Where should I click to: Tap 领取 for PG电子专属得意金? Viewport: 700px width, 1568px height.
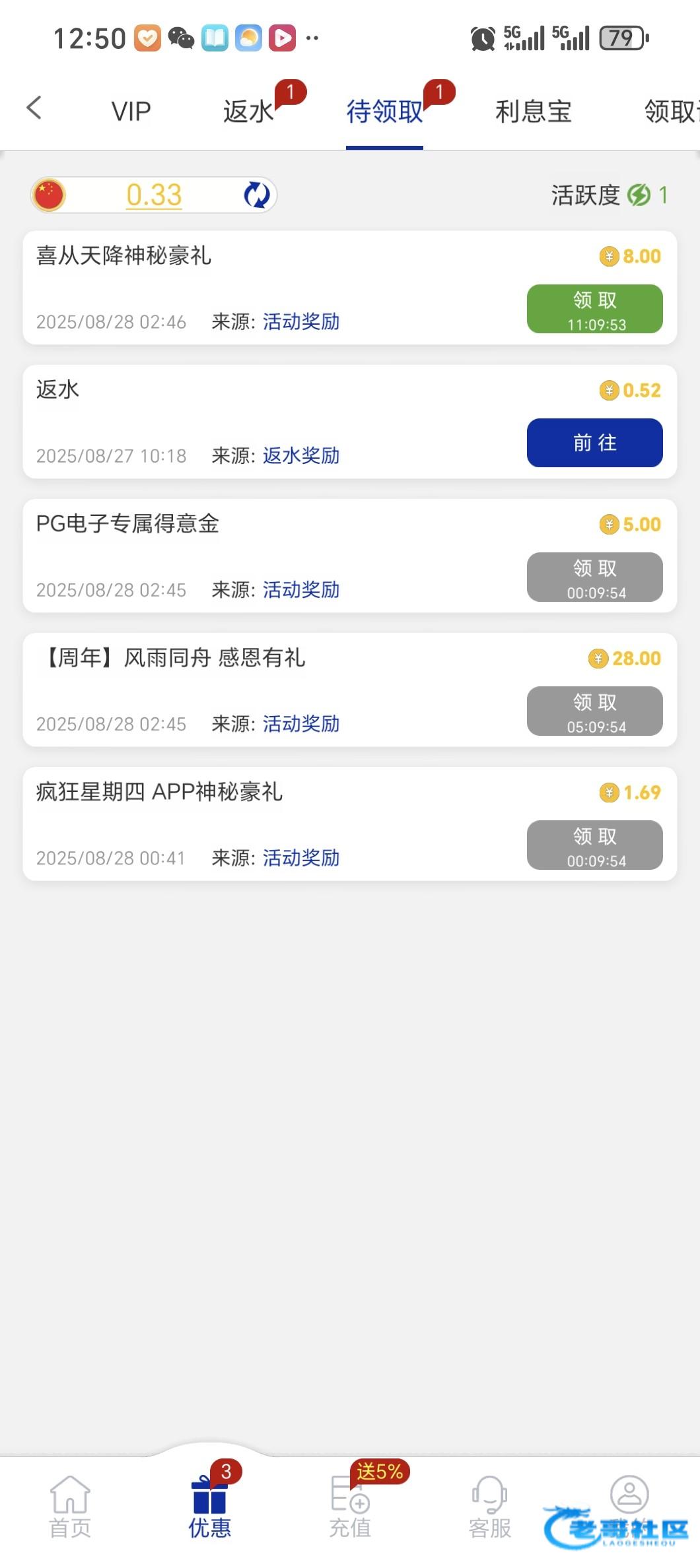(x=594, y=577)
